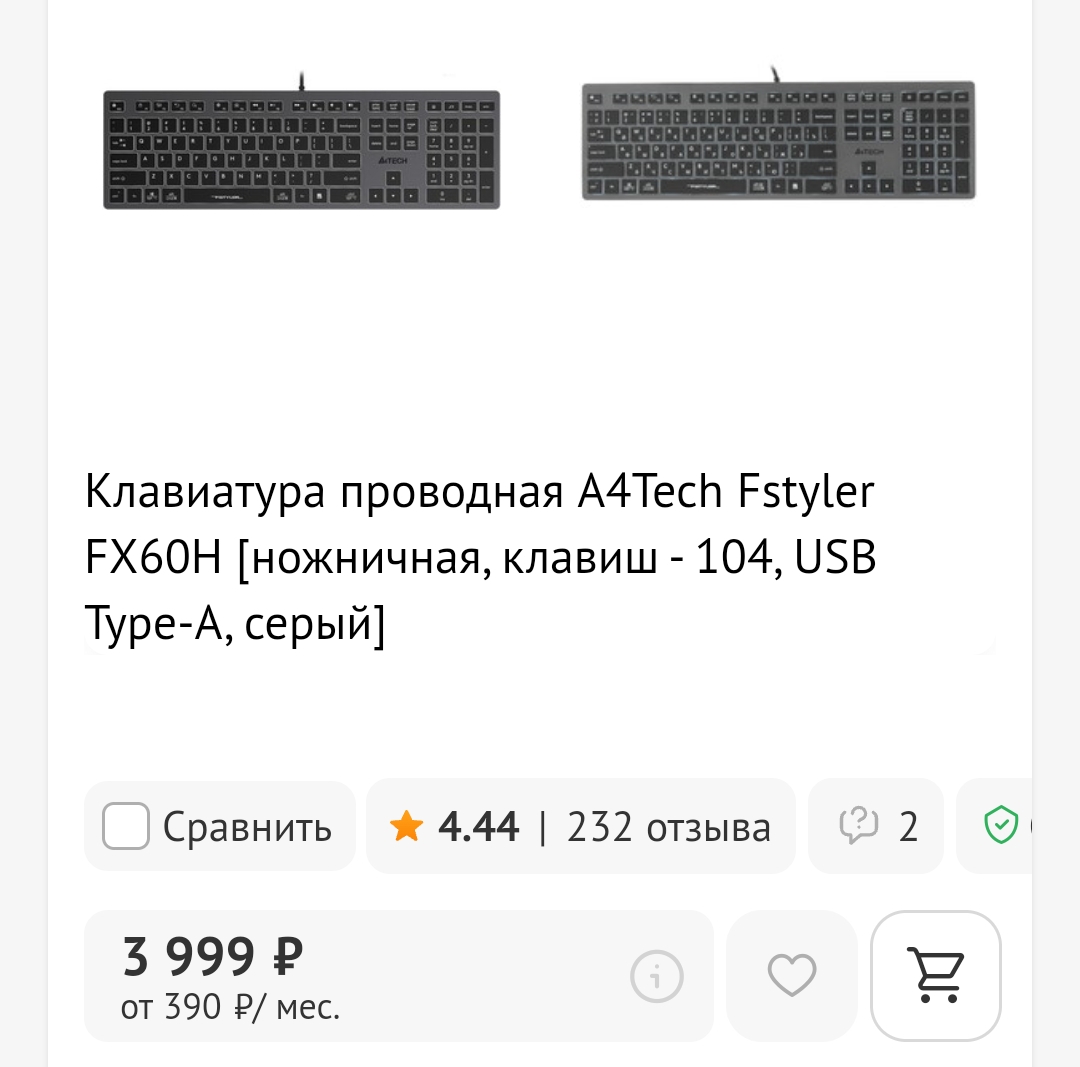
Task: Tap the green shield chip
Action: (1001, 827)
